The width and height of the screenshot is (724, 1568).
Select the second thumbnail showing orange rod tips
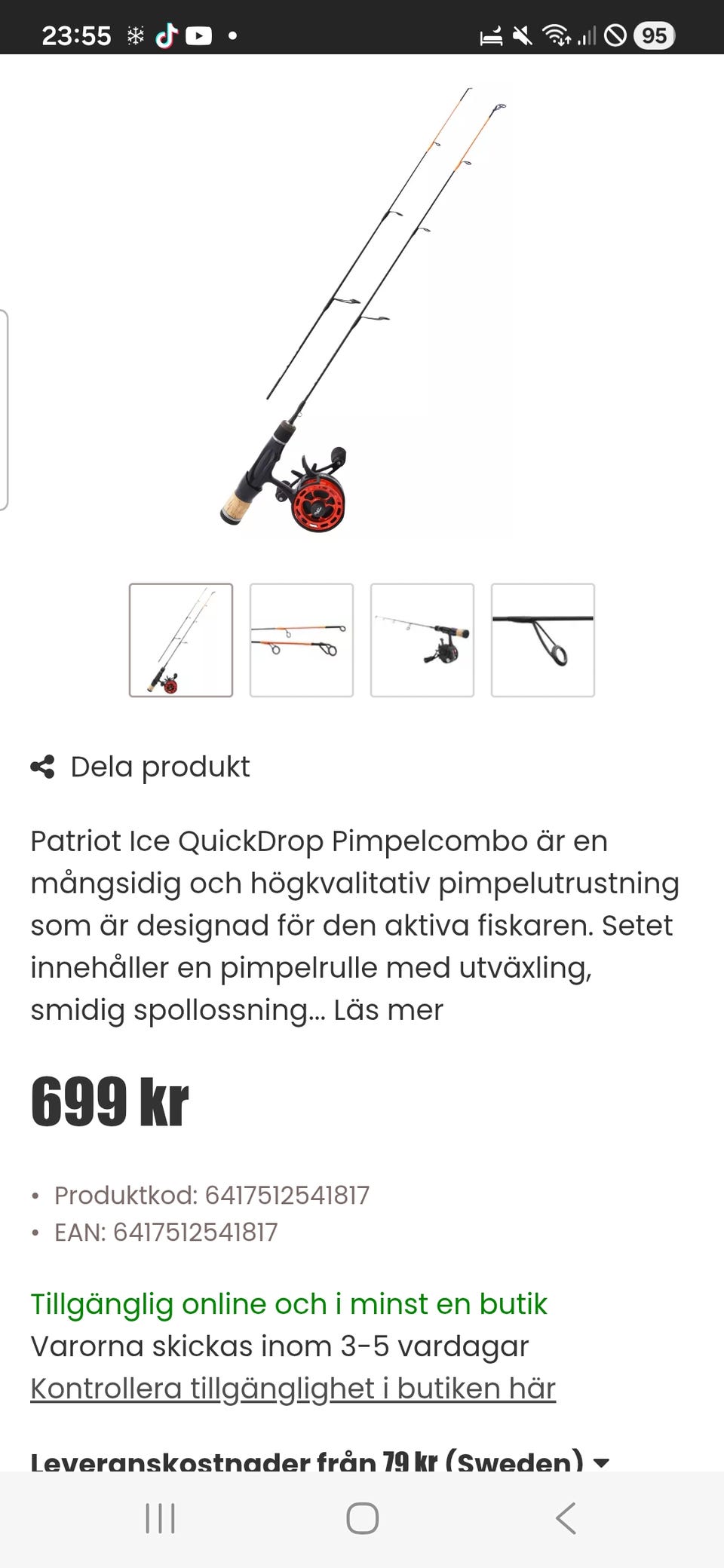point(302,640)
